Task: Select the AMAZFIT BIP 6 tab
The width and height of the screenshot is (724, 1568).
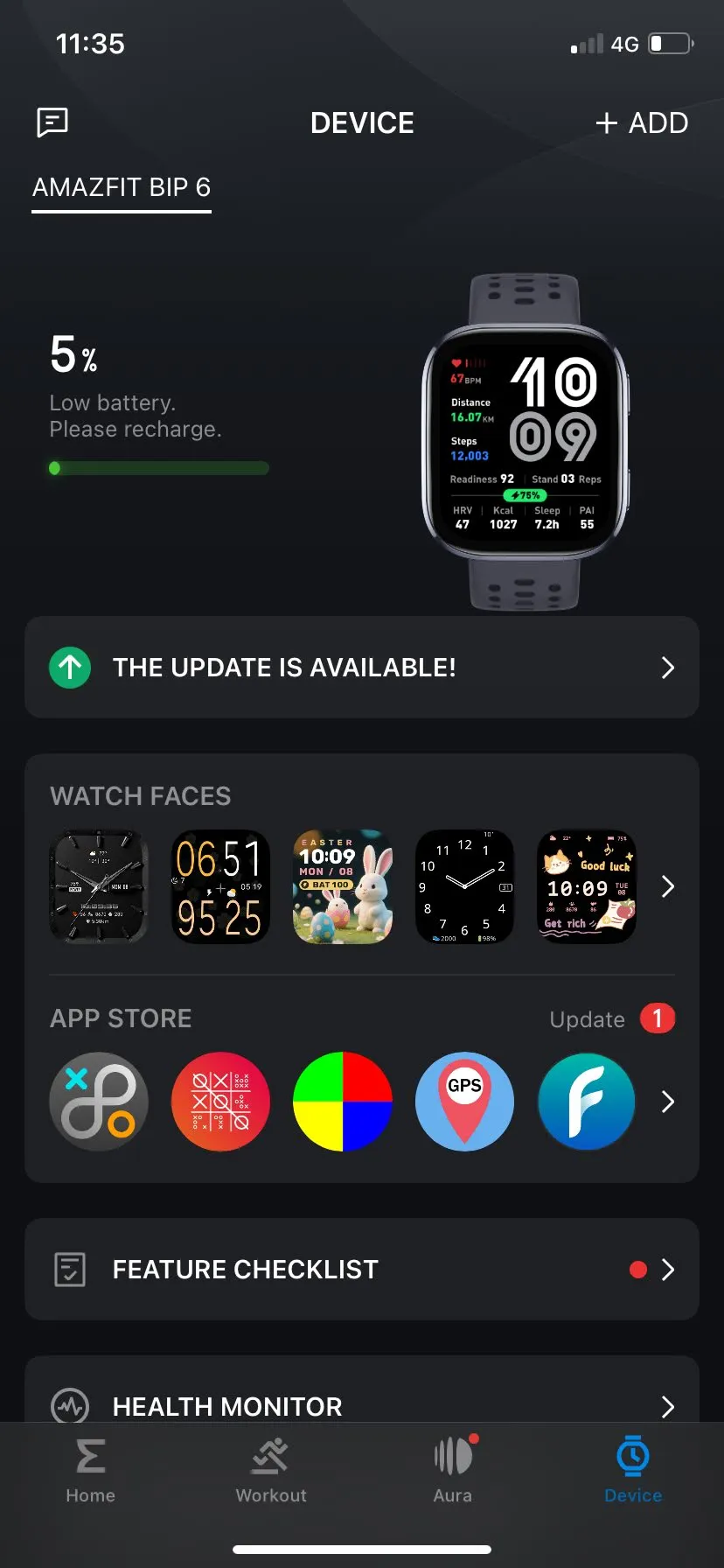Action: pyautogui.click(x=122, y=187)
